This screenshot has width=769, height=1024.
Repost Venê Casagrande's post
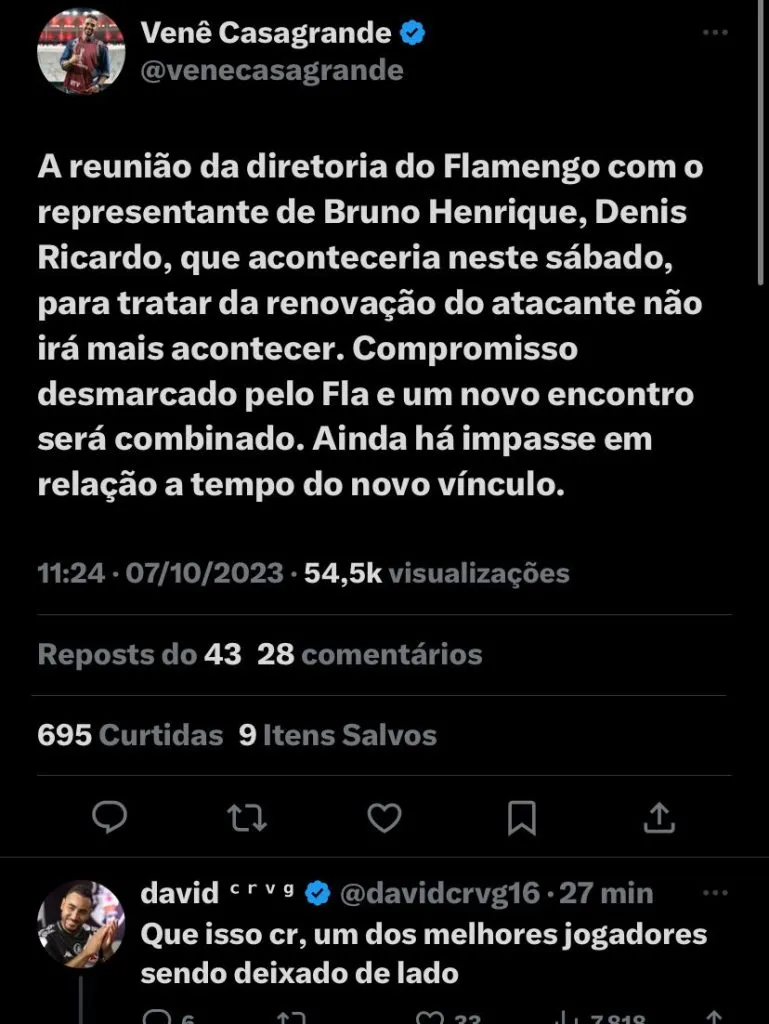[246, 819]
